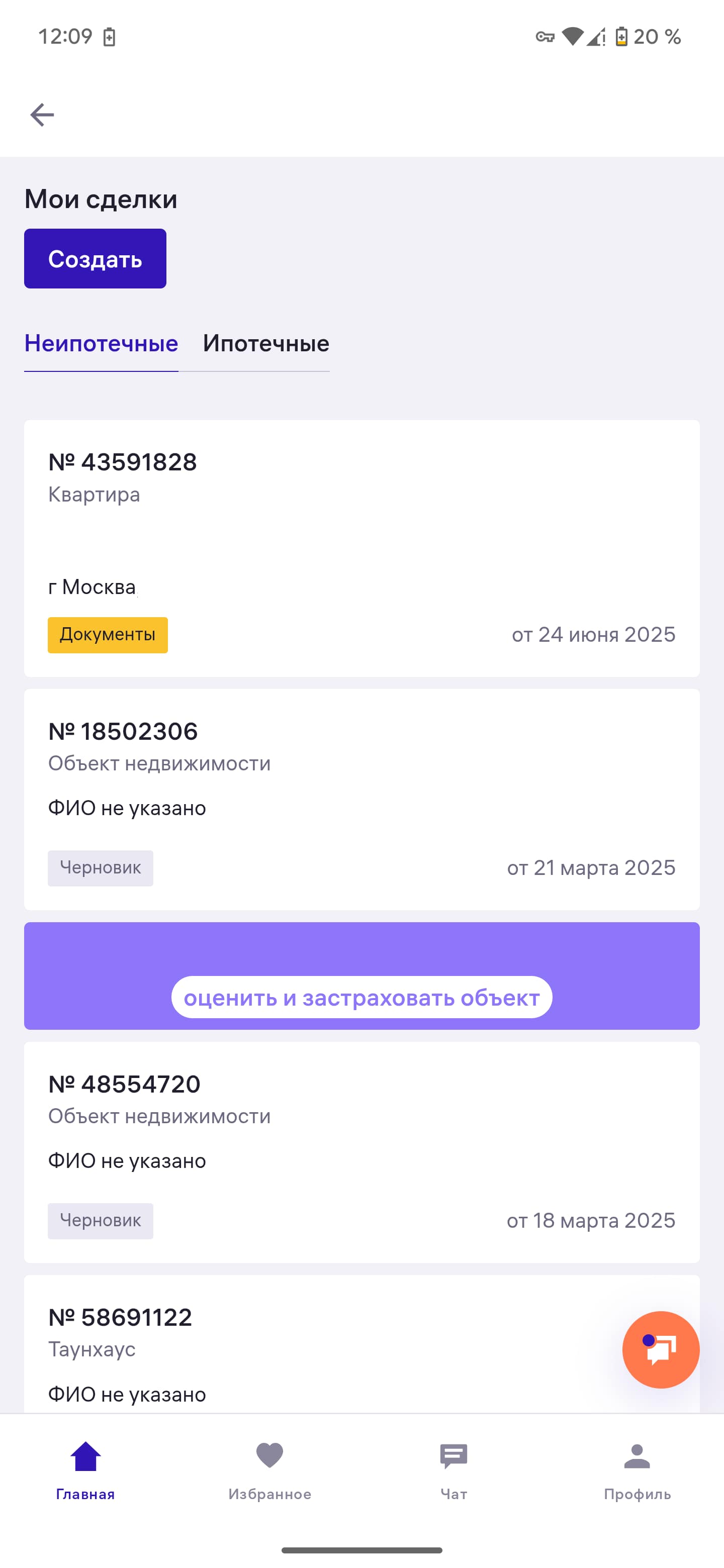The image size is (724, 1568).
Task: Open townhouse deal № 58691122
Action: pos(305,1345)
